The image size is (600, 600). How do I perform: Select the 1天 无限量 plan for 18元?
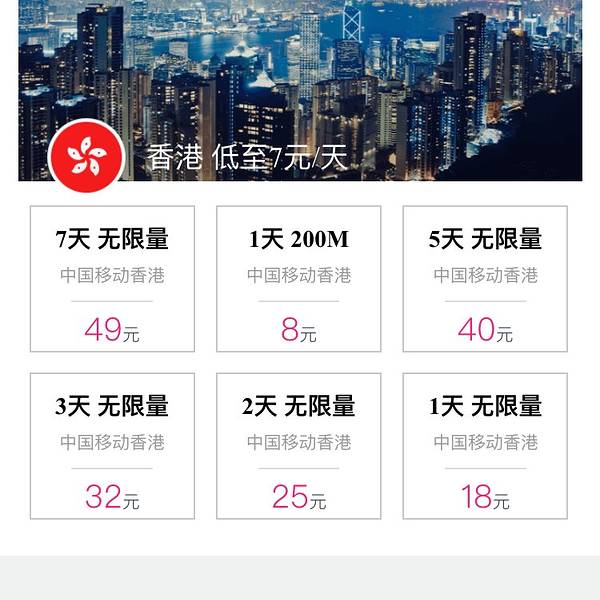point(485,446)
